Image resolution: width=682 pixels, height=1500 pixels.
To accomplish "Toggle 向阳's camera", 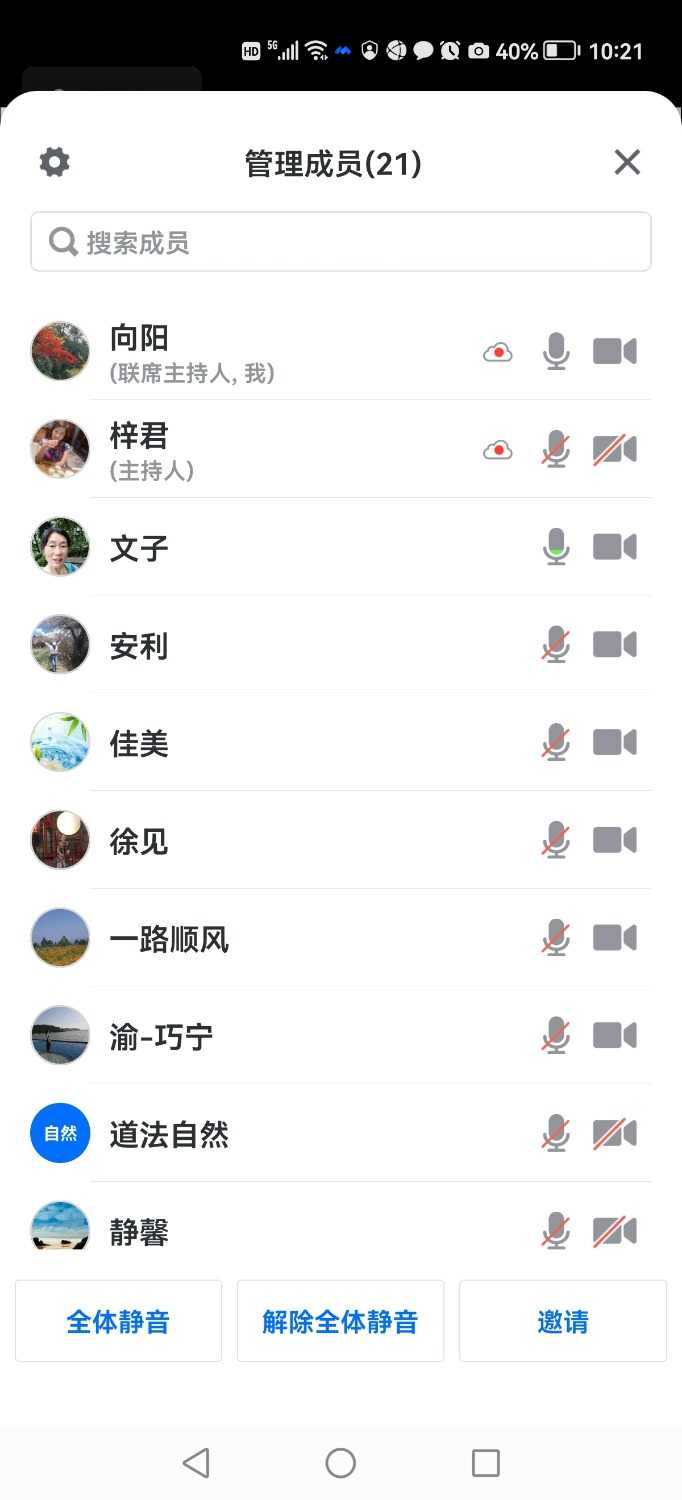I will (614, 352).
